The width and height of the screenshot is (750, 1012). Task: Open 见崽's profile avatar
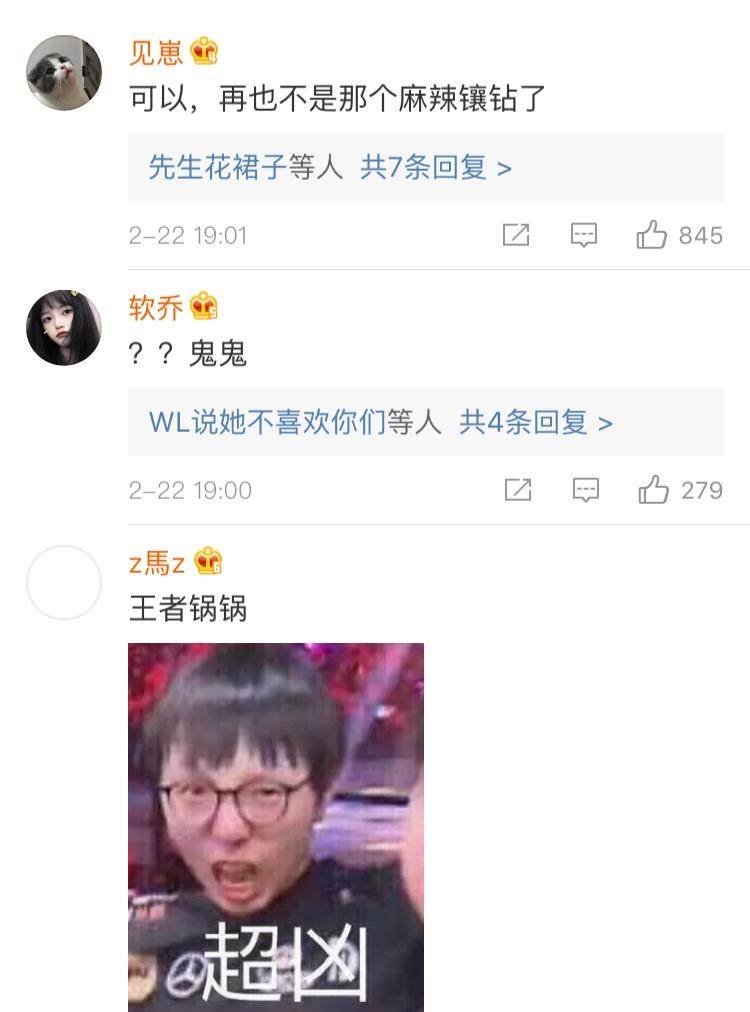64,73
